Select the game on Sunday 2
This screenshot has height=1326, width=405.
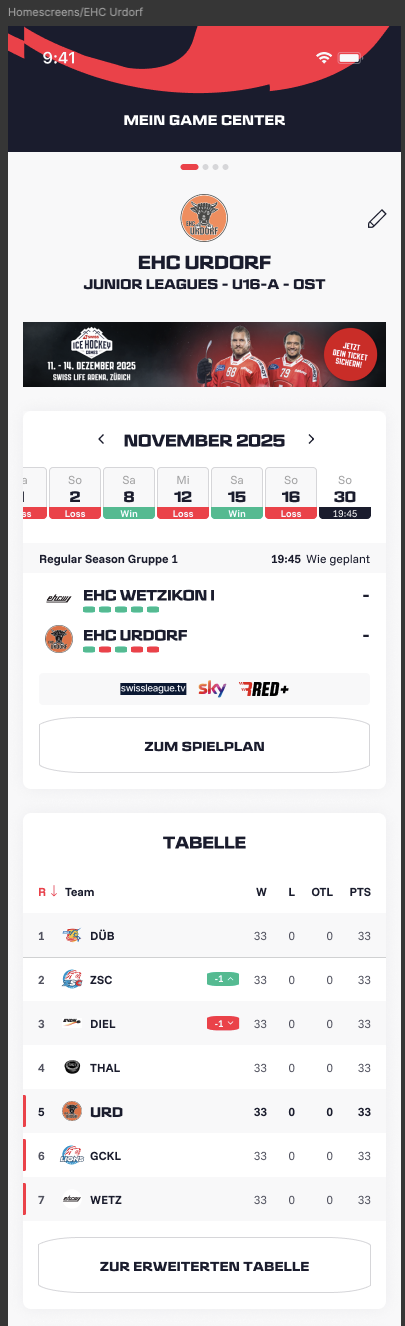coord(75,493)
